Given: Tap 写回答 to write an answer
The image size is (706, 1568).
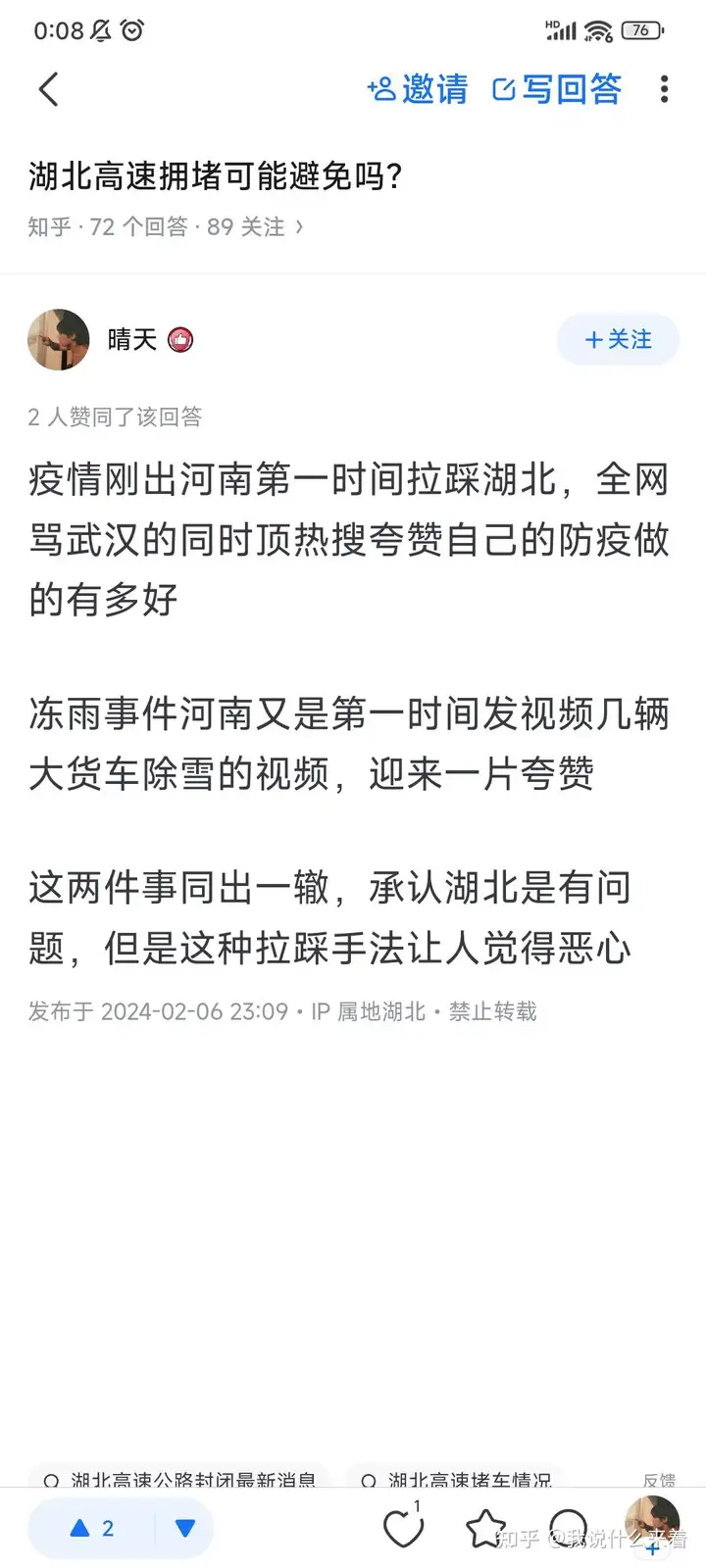Looking at the screenshot, I should pyautogui.click(x=557, y=89).
